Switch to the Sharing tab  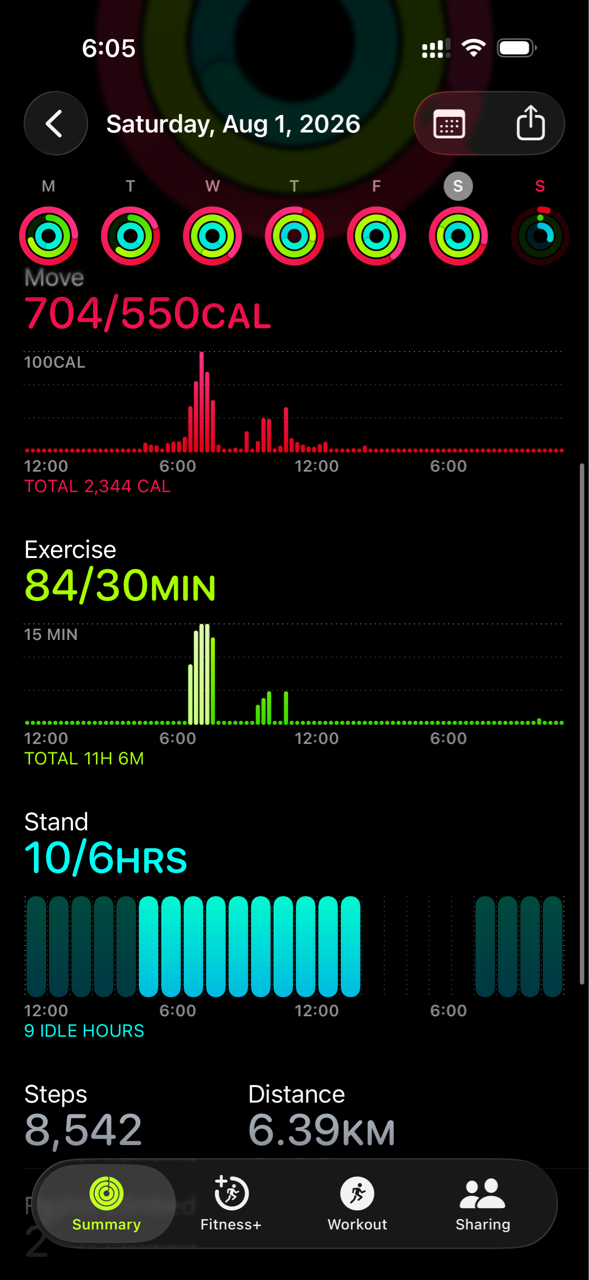[483, 1203]
